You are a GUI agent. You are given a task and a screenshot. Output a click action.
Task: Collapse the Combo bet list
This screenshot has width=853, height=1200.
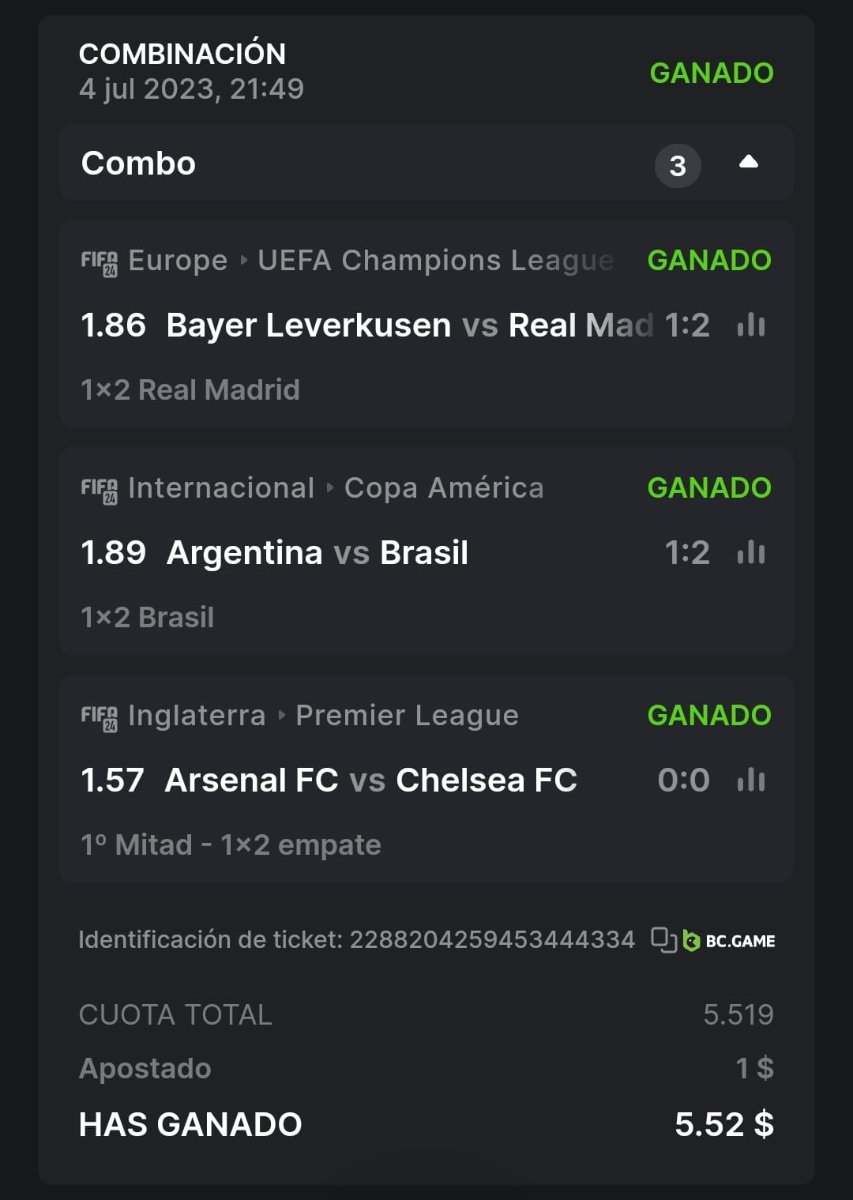click(x=748, y=163)
